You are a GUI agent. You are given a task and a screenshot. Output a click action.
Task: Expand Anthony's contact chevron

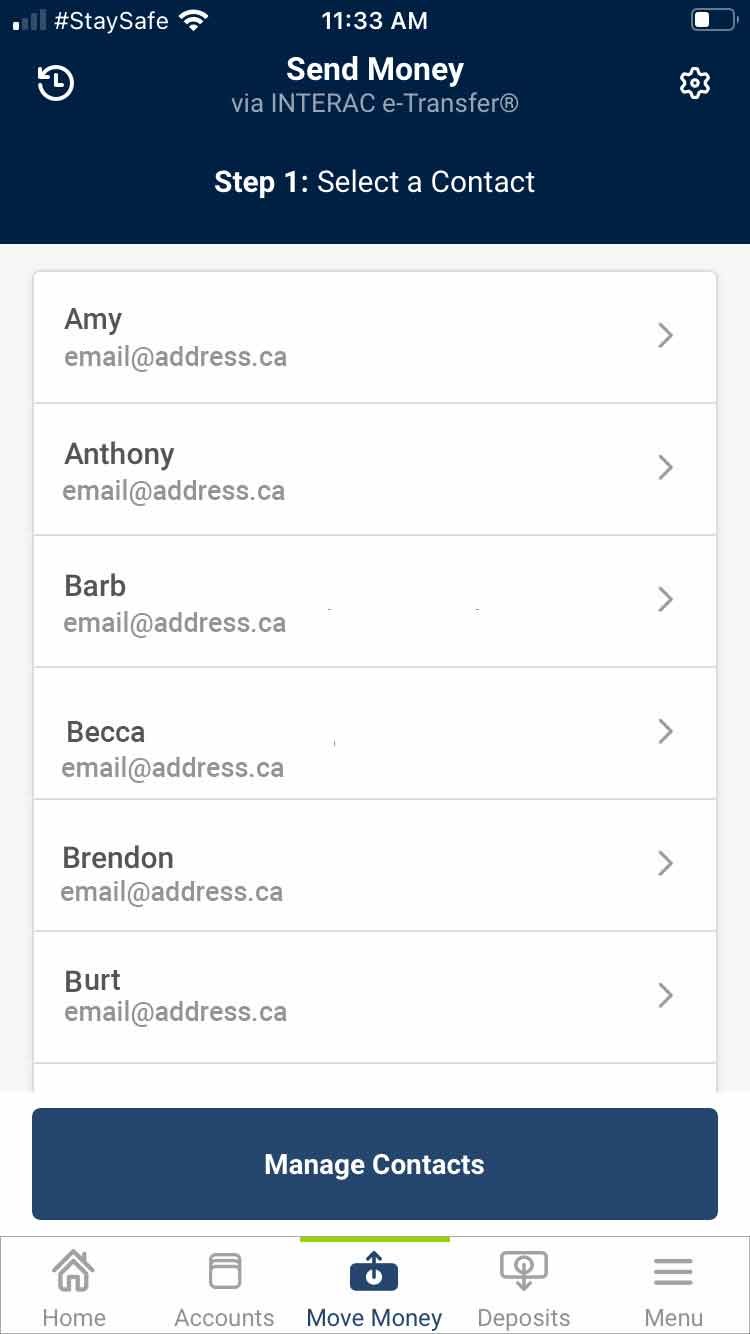[x=665, y=468]
